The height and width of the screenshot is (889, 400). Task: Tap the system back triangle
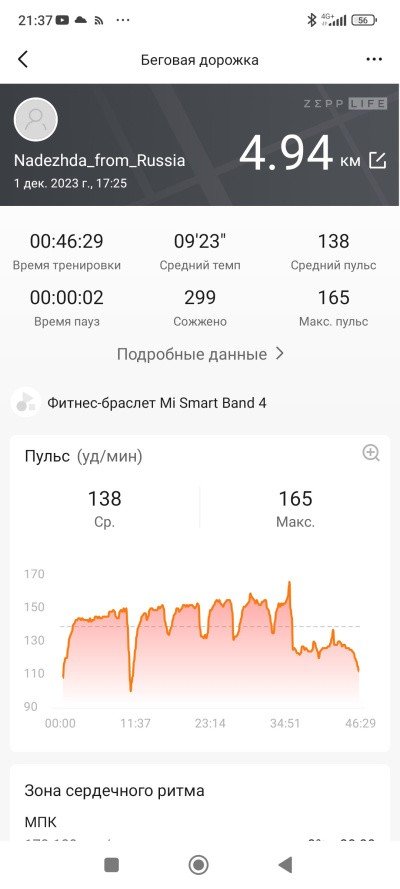(x=285, y=865)
